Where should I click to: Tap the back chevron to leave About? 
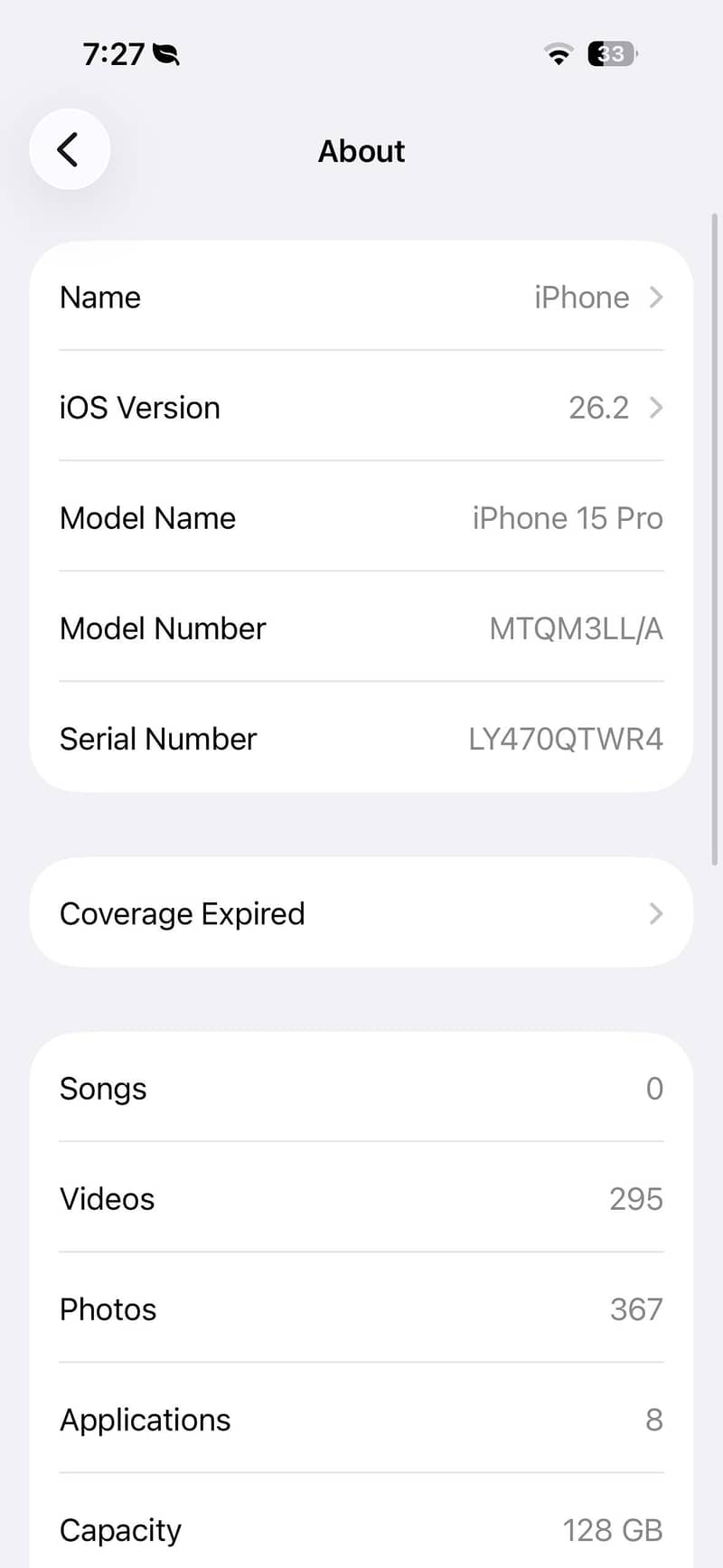pos(70,149)
